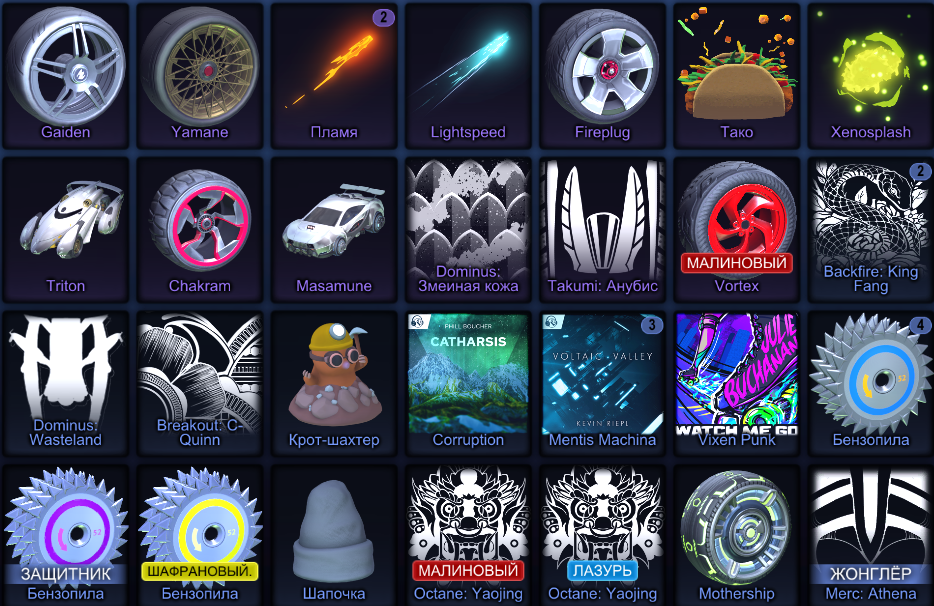Select the Corruption player anthem
Image resolution: width=934 pixels, height=606 pixels.
point(468,380)
